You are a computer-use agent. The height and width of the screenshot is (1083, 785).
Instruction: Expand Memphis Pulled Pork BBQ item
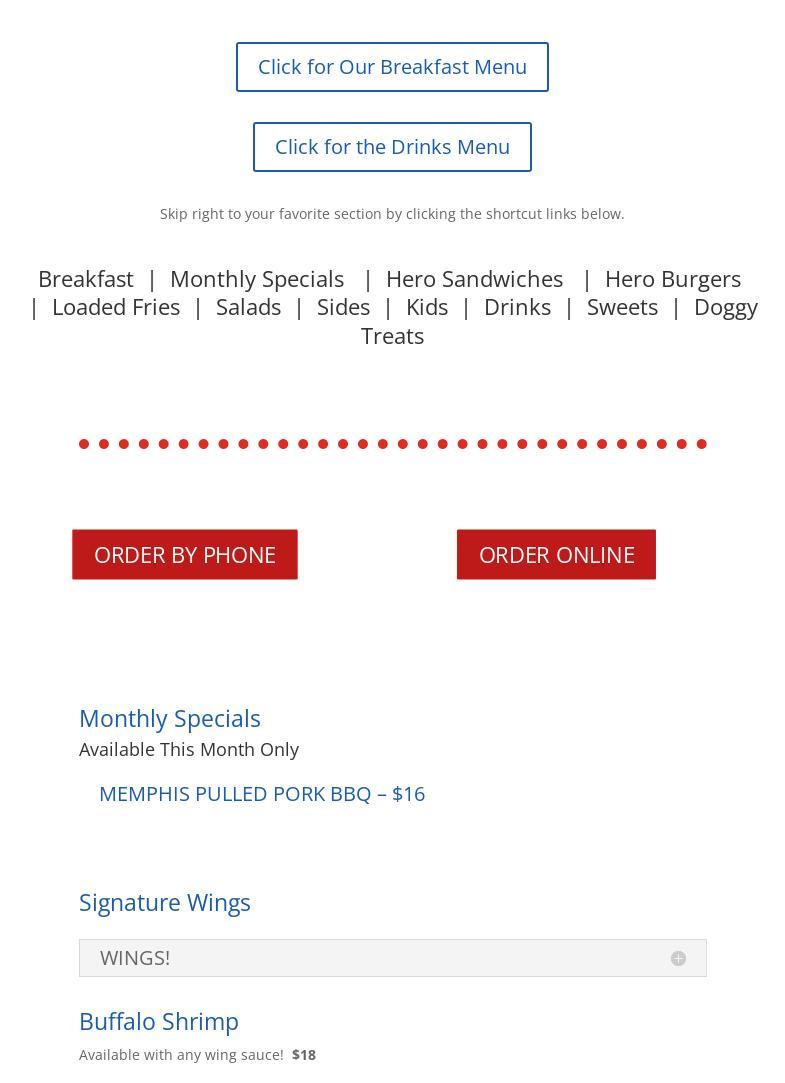[262, 794]
